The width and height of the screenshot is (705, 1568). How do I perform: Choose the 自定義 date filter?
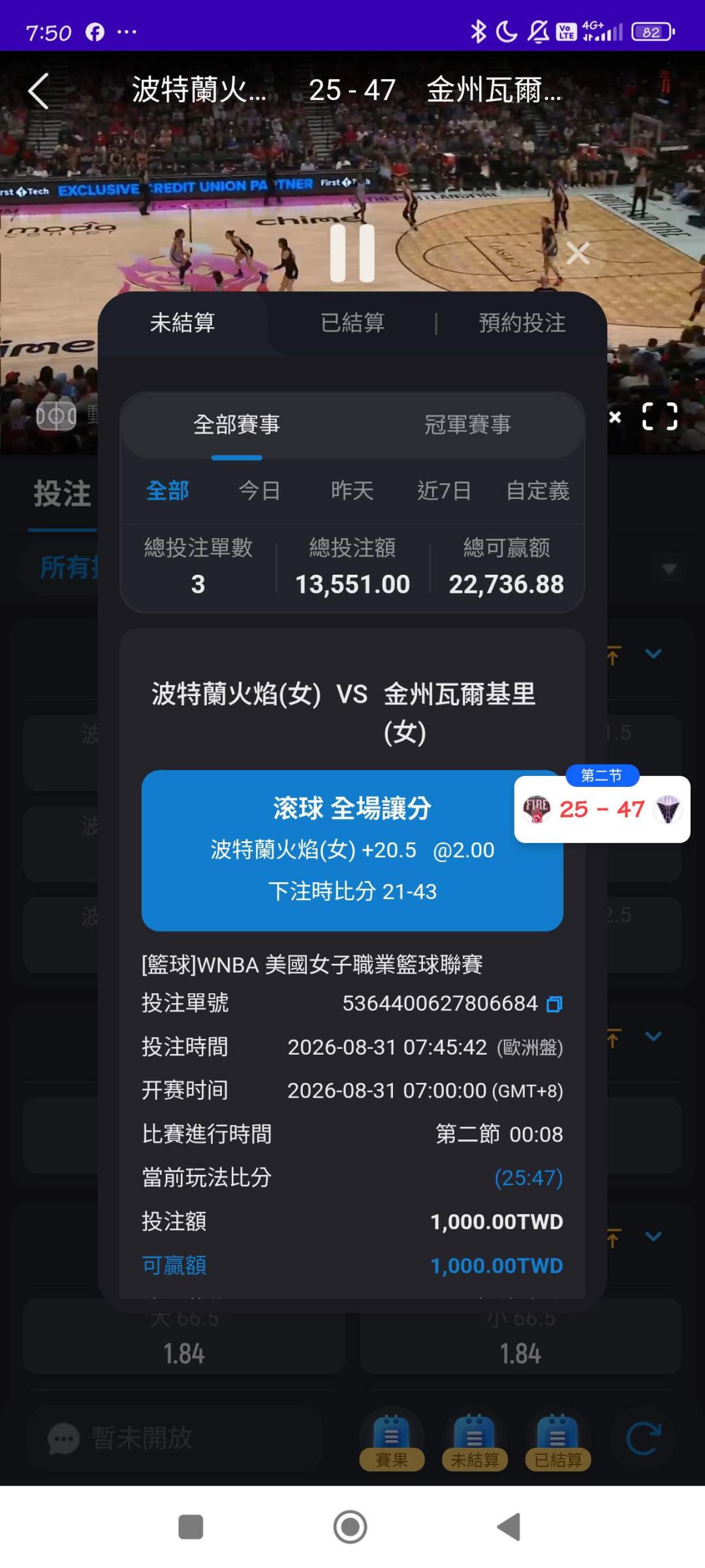pyautogui.click(x=538, y=490)
